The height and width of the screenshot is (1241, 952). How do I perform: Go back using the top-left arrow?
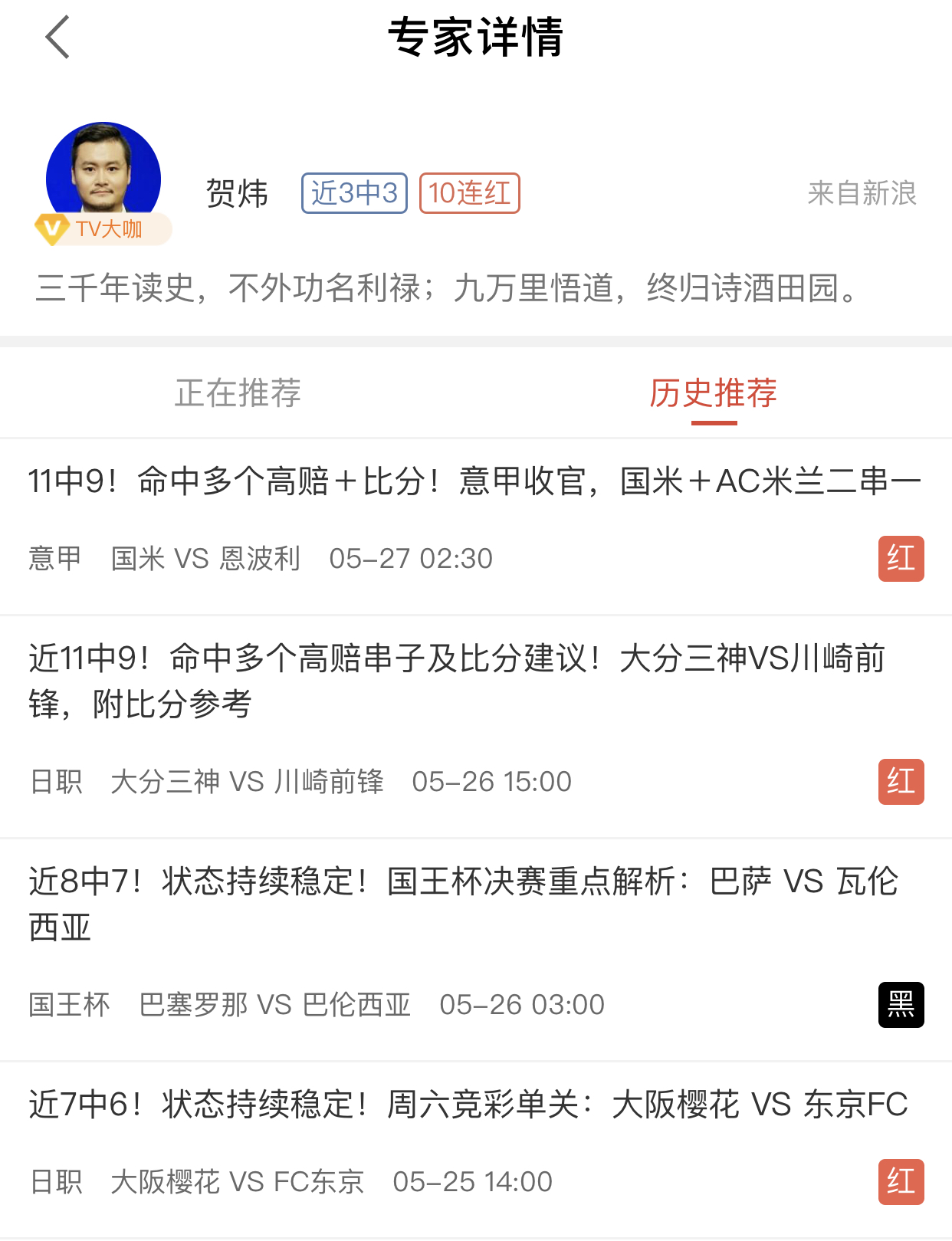pos(57,37)
